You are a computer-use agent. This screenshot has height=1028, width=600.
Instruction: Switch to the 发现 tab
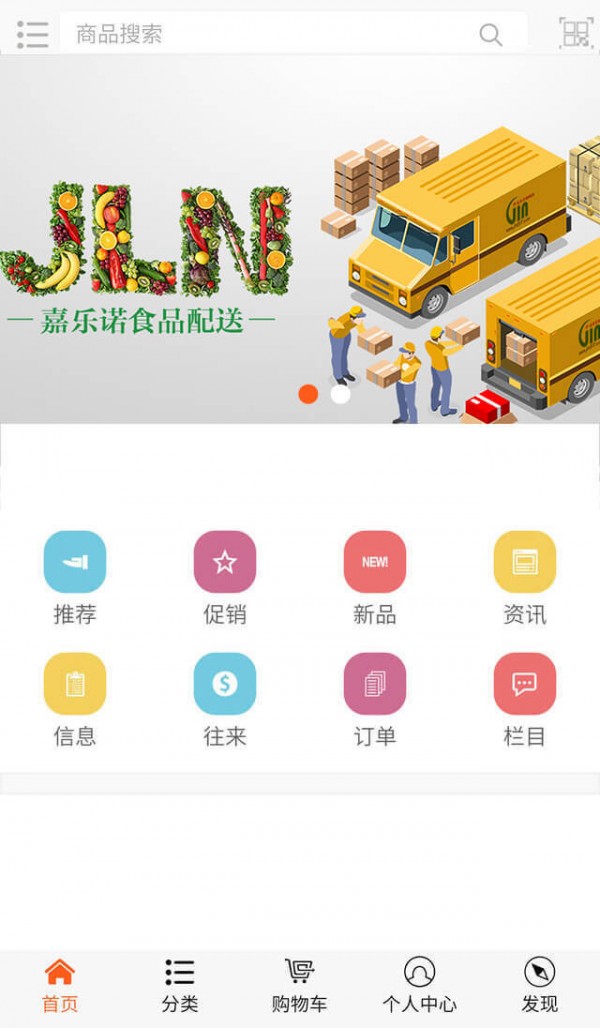pyautogui.click(x=539, y=985)
